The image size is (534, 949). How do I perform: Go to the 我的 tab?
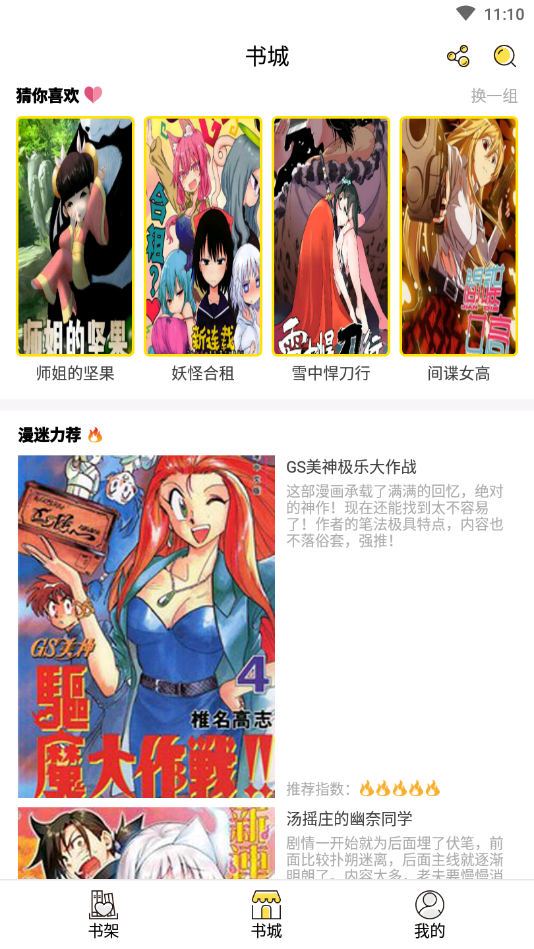[x=429, y=914]
